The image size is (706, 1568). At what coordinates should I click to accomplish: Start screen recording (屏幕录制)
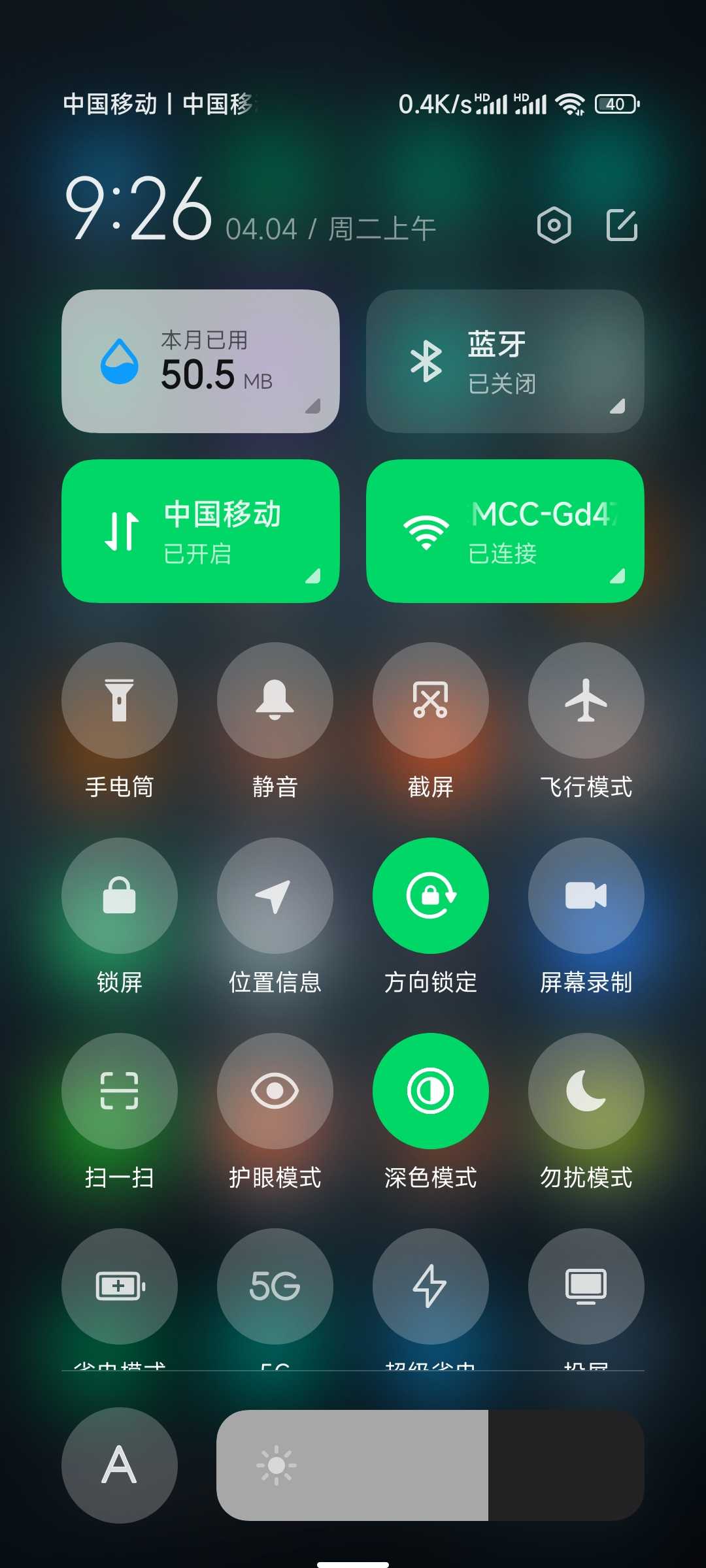pos(586,896)
